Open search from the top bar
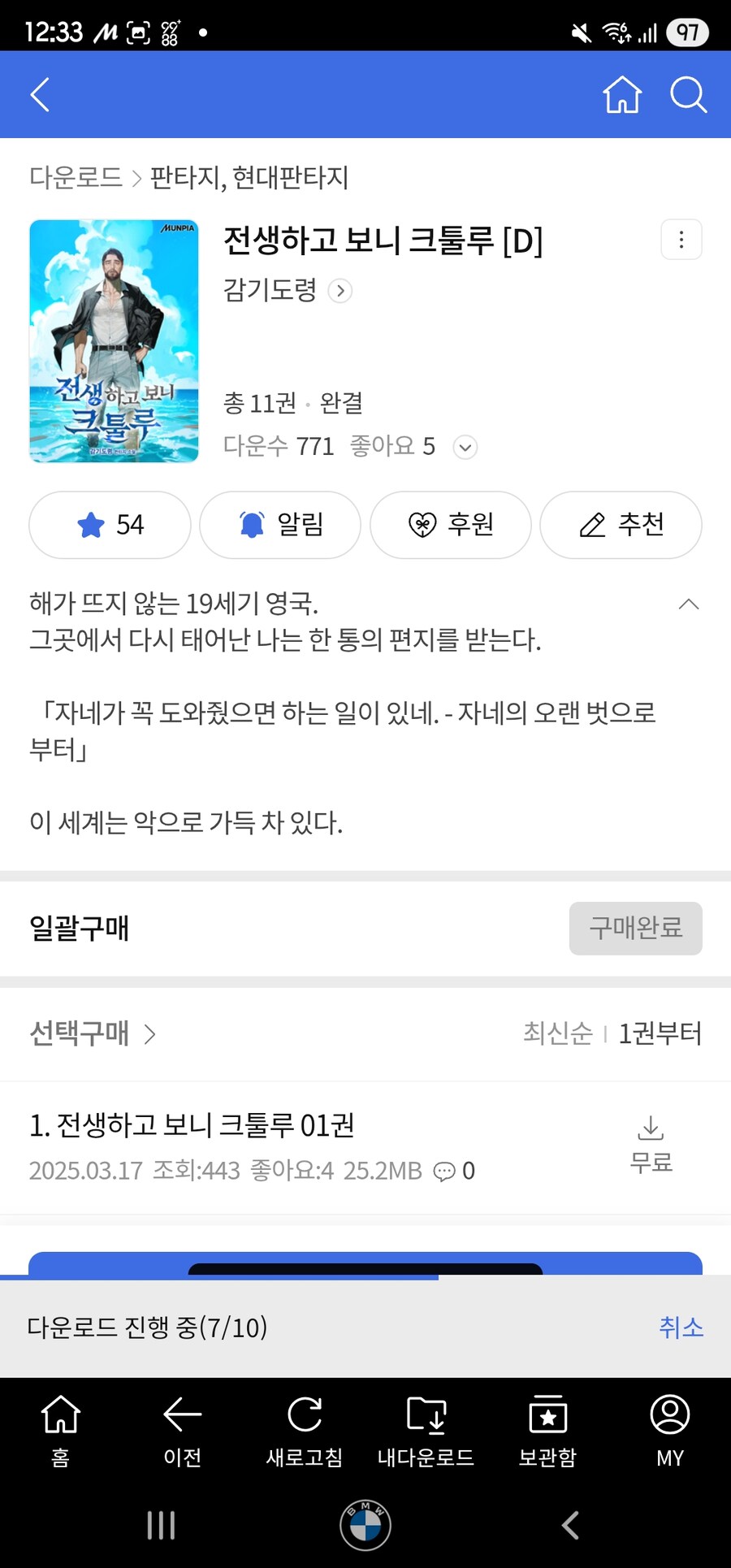This screenshot has width=731, height=1568. tap(689, 93)
